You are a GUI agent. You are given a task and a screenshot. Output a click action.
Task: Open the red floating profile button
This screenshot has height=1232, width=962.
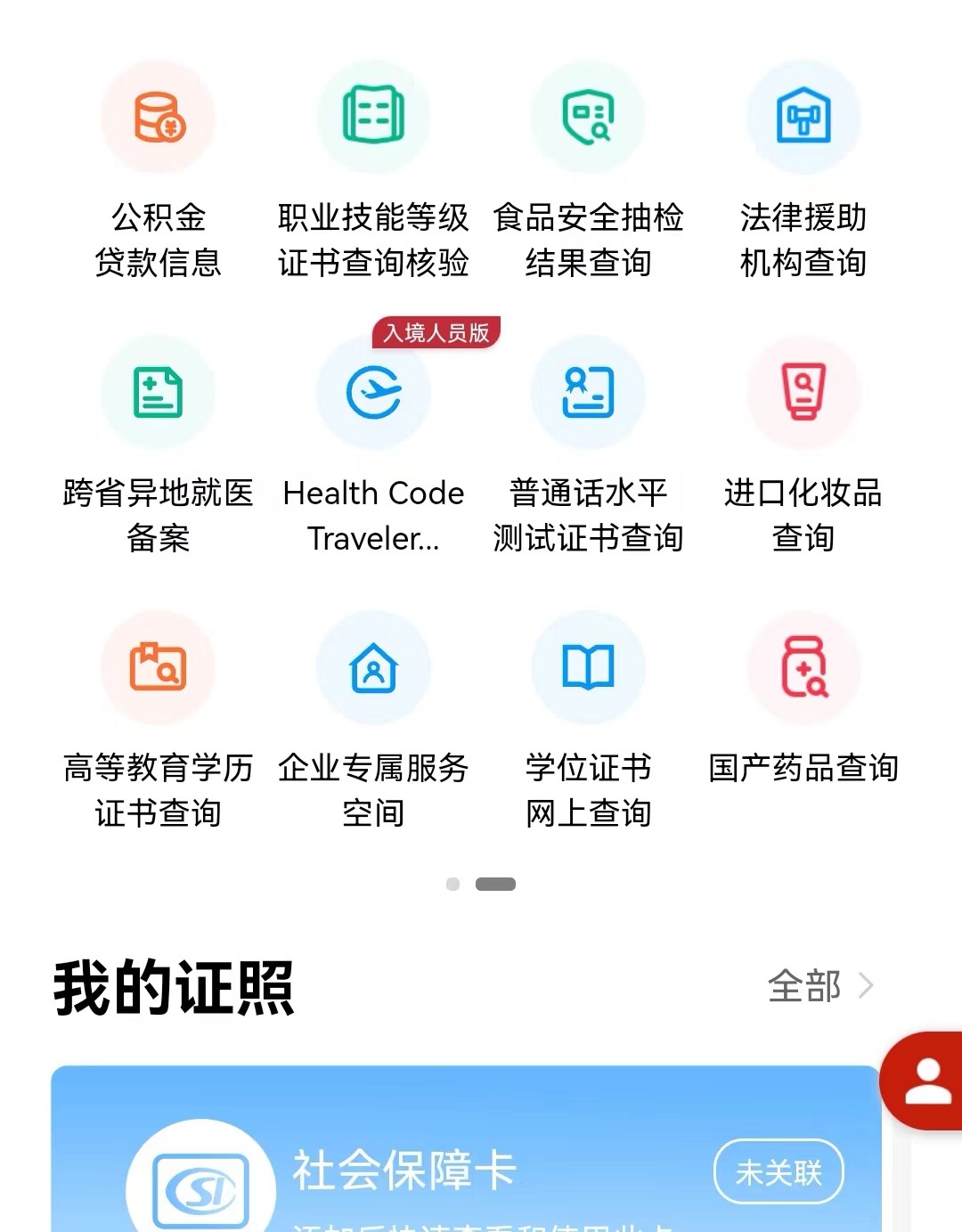926,1081
